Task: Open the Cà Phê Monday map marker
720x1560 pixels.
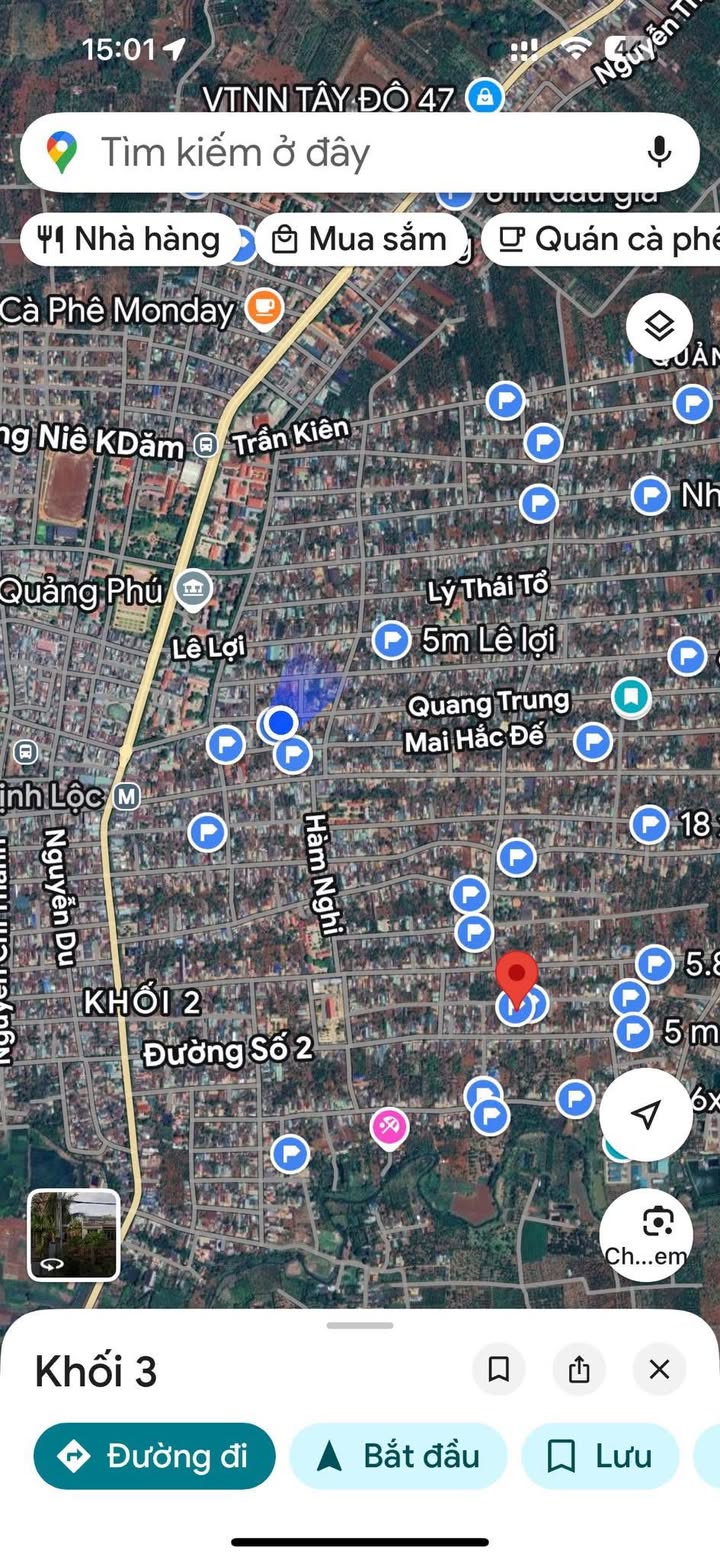Action: point(265,309)
